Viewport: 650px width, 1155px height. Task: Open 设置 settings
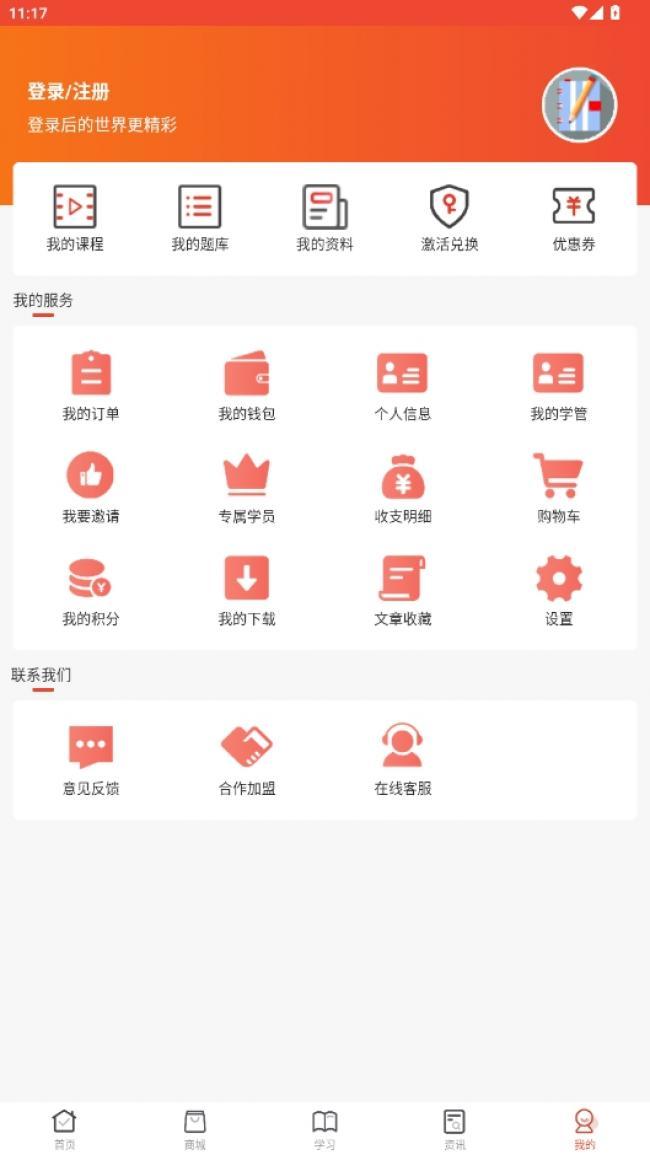tap(559, 591)
